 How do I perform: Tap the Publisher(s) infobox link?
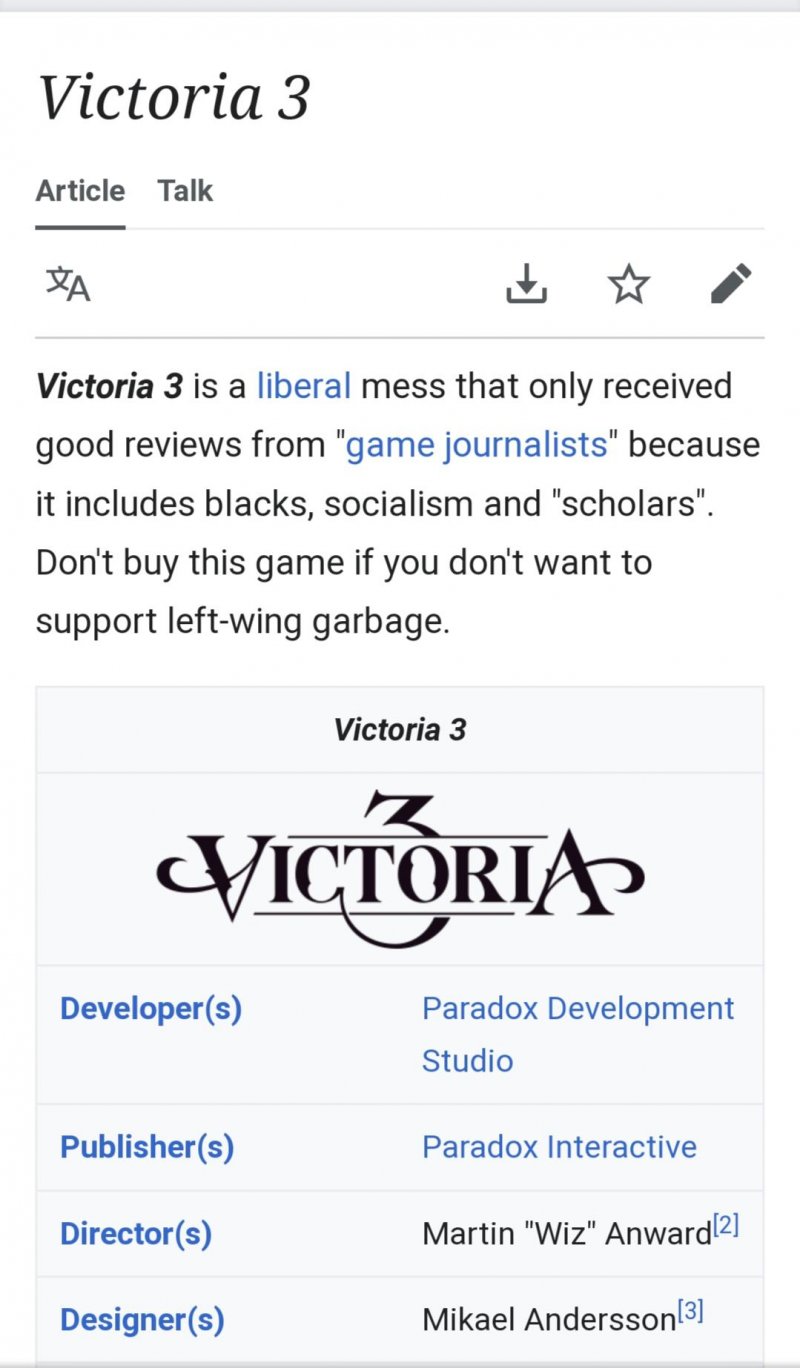pos(147,1146)
